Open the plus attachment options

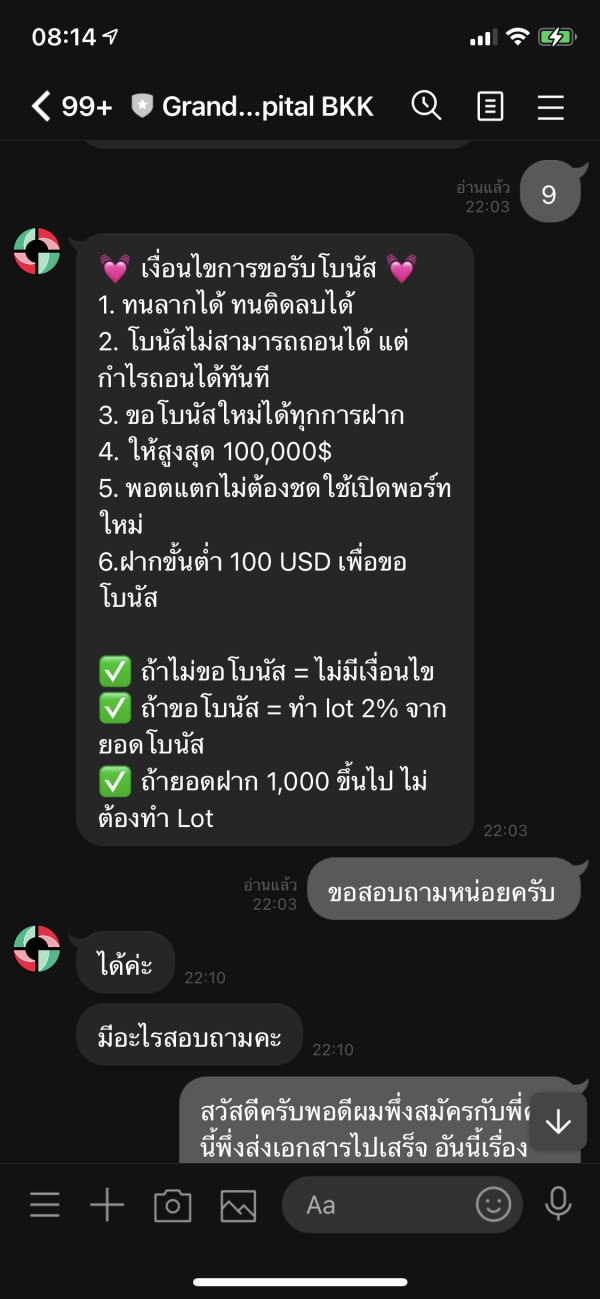tap(107, 1205)
